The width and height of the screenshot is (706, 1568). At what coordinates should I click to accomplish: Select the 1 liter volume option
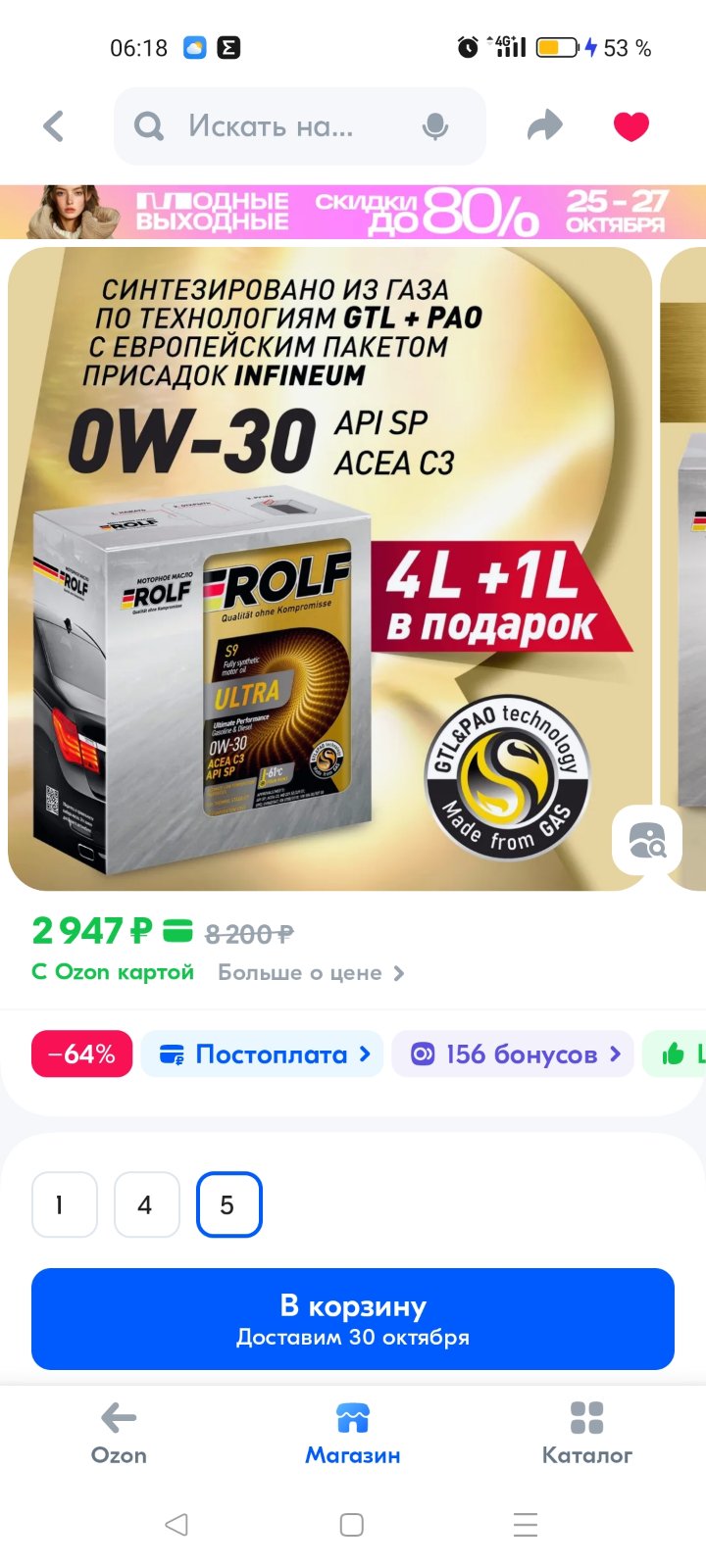click(x=65, y=1204)
